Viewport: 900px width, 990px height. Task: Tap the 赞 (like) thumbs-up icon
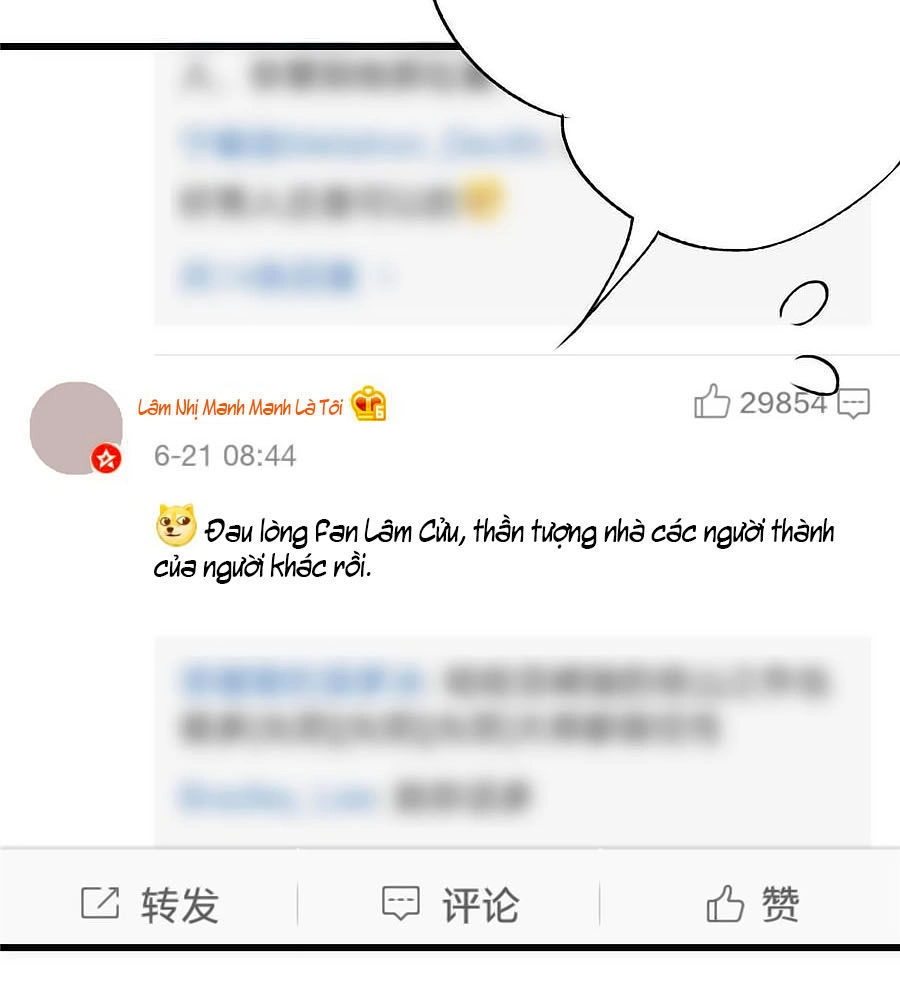click(723, 903)
